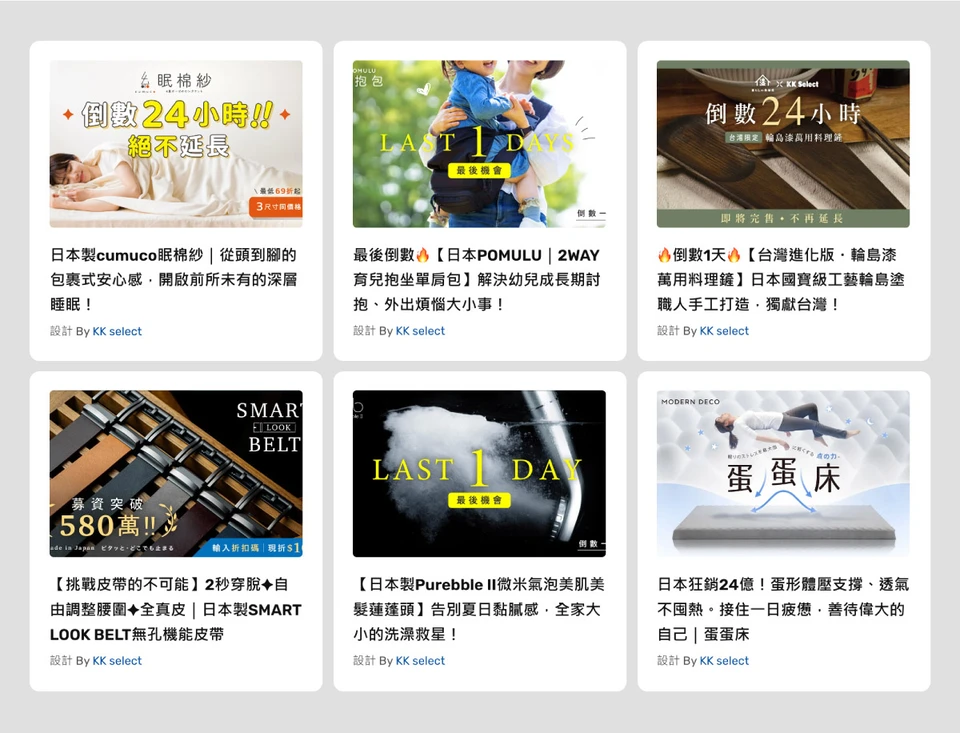The image size is (960, 733).
Task: Tap KK select link under POMULU card
Action: click(420, 331)
